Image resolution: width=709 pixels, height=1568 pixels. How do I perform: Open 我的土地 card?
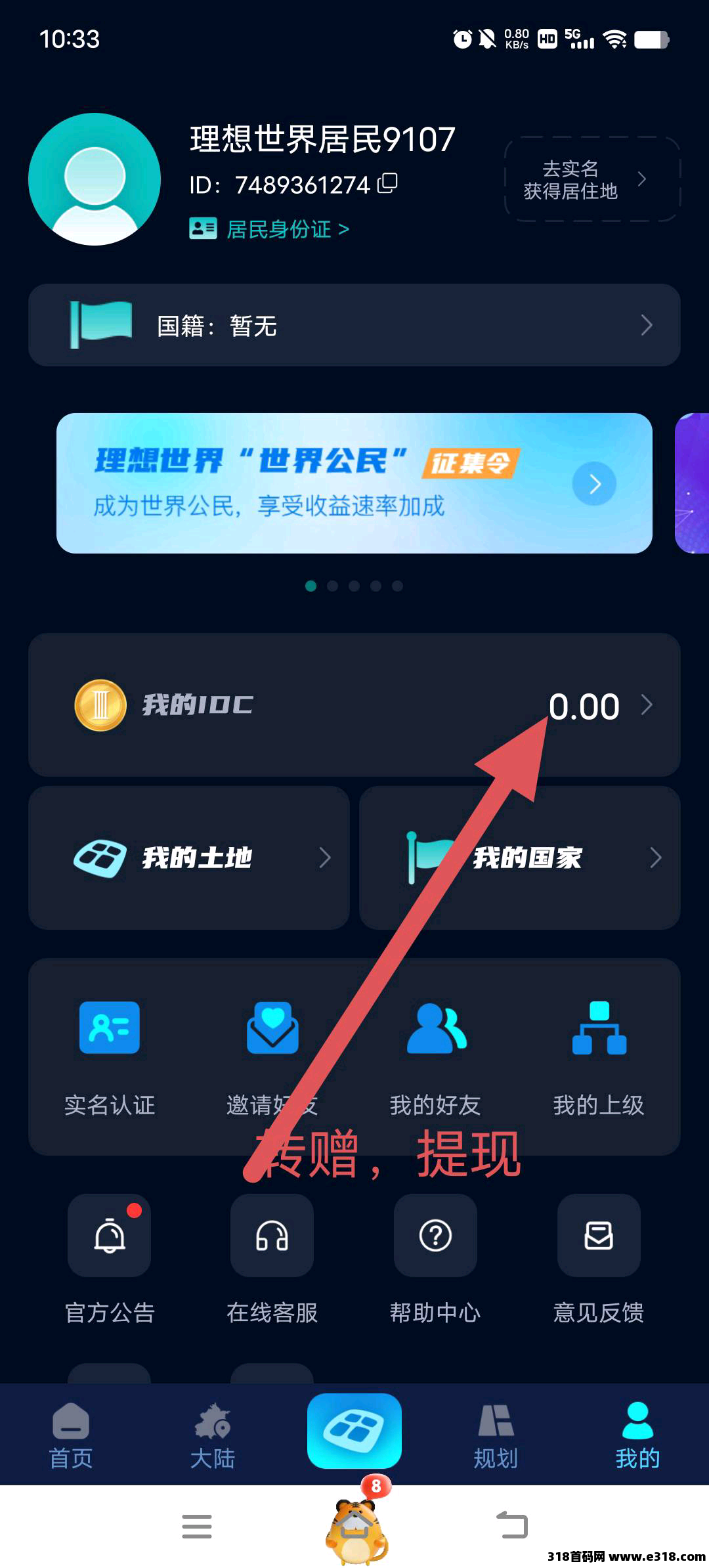pyautogui.click(x=189, y=858)
